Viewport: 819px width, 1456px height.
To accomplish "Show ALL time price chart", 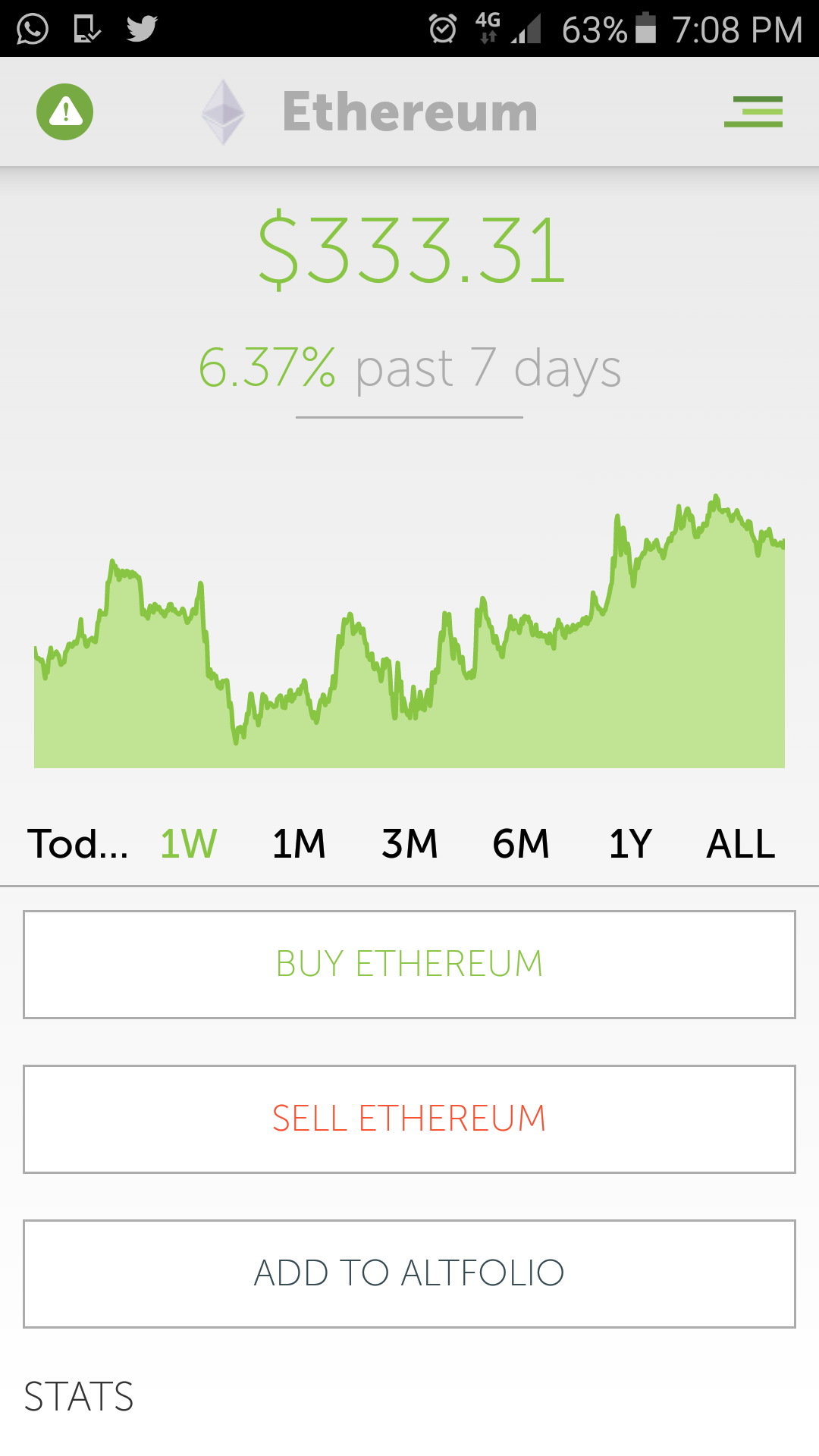I will [x=741, y=844].
